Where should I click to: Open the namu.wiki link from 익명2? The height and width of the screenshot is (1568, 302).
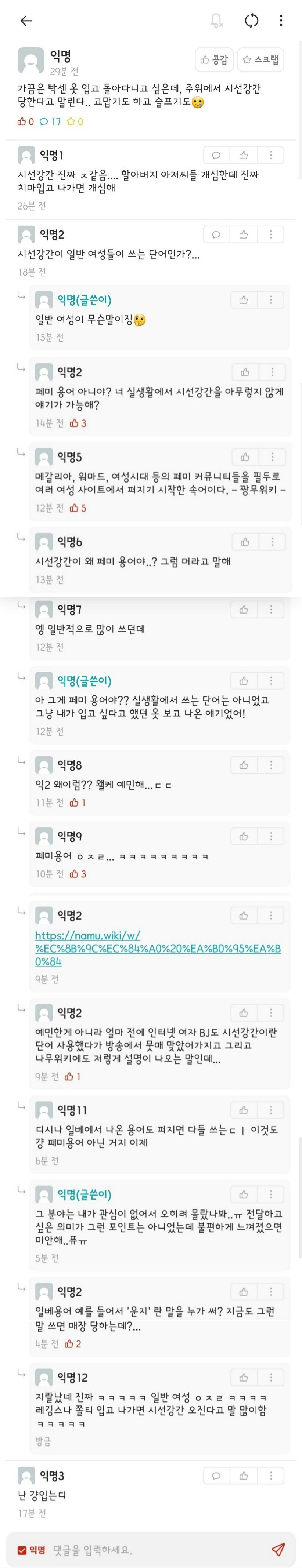point(157,948)
